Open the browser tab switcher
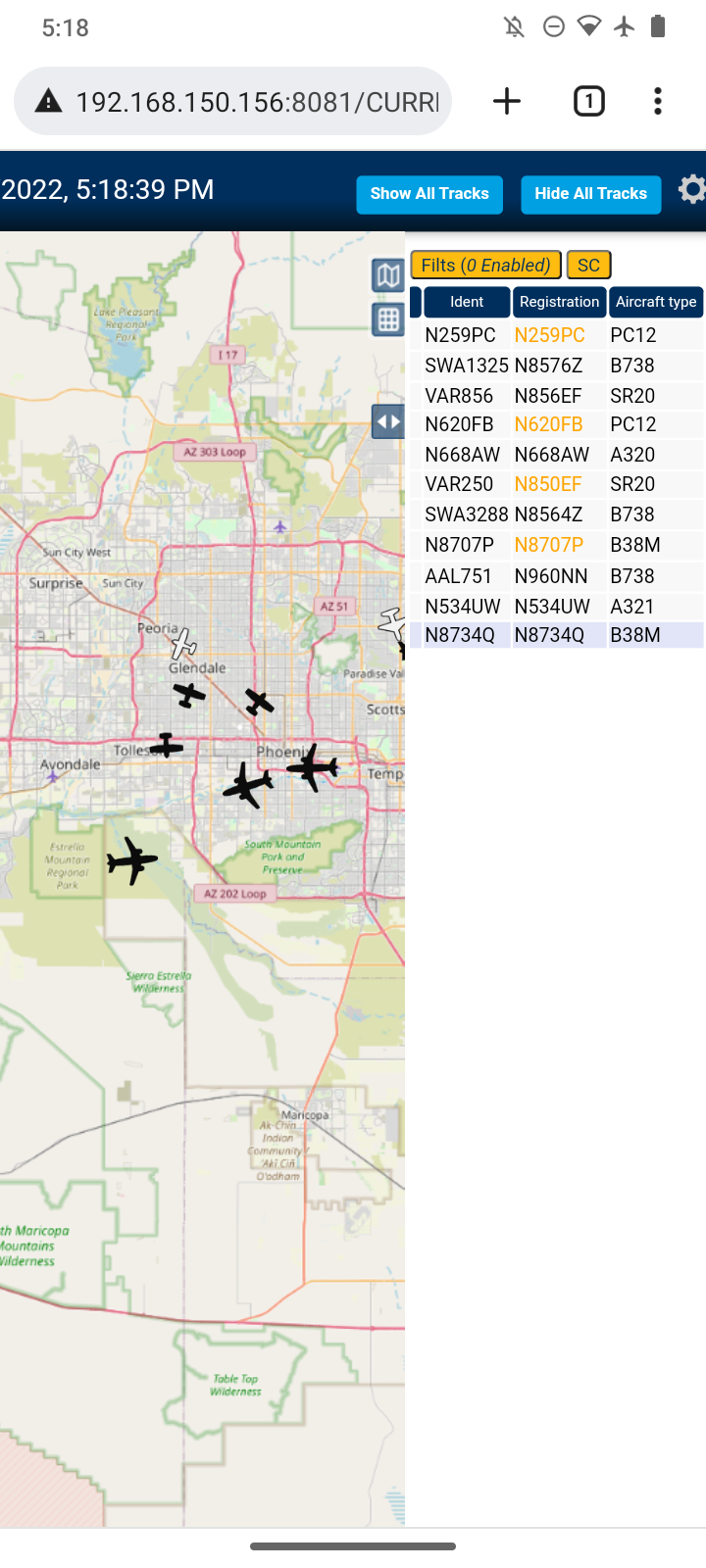This screenshot has width=706, height=1568. coord(589,101)
